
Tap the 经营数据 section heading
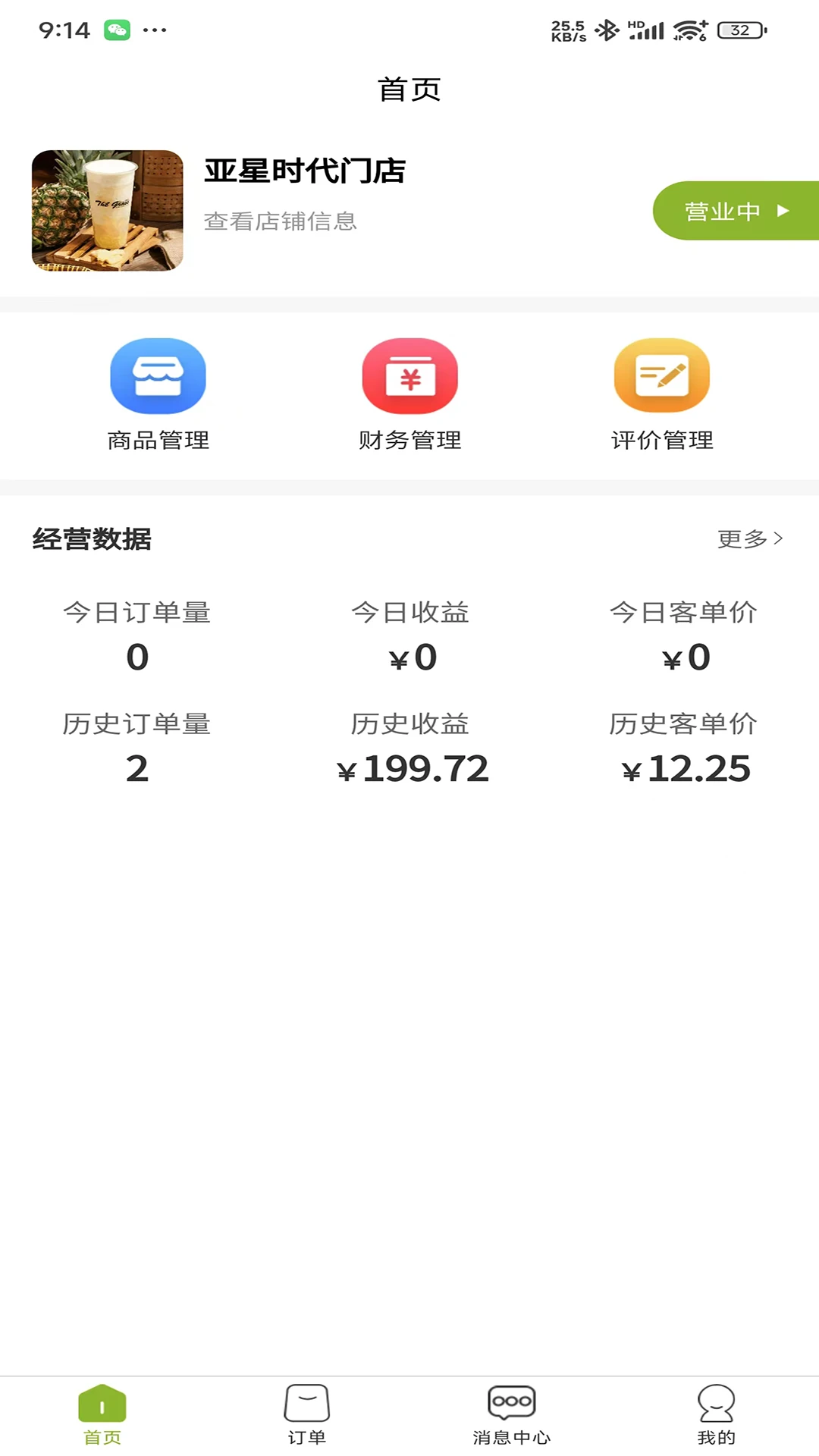[x=91, y=539]
